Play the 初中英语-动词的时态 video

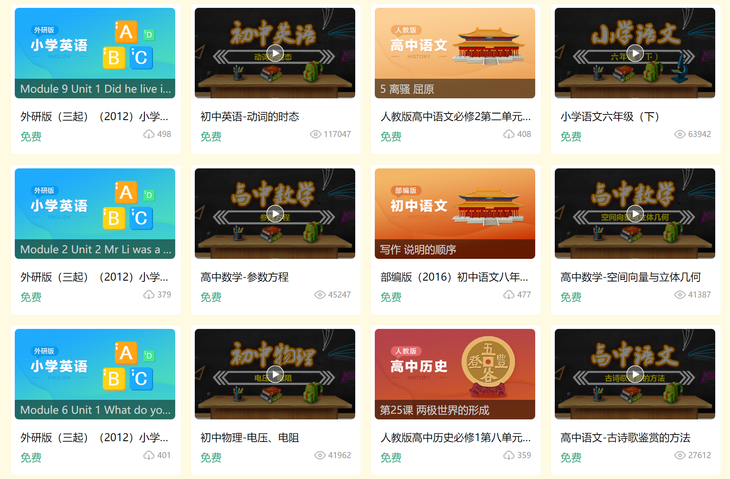click(x=275, y=53)
